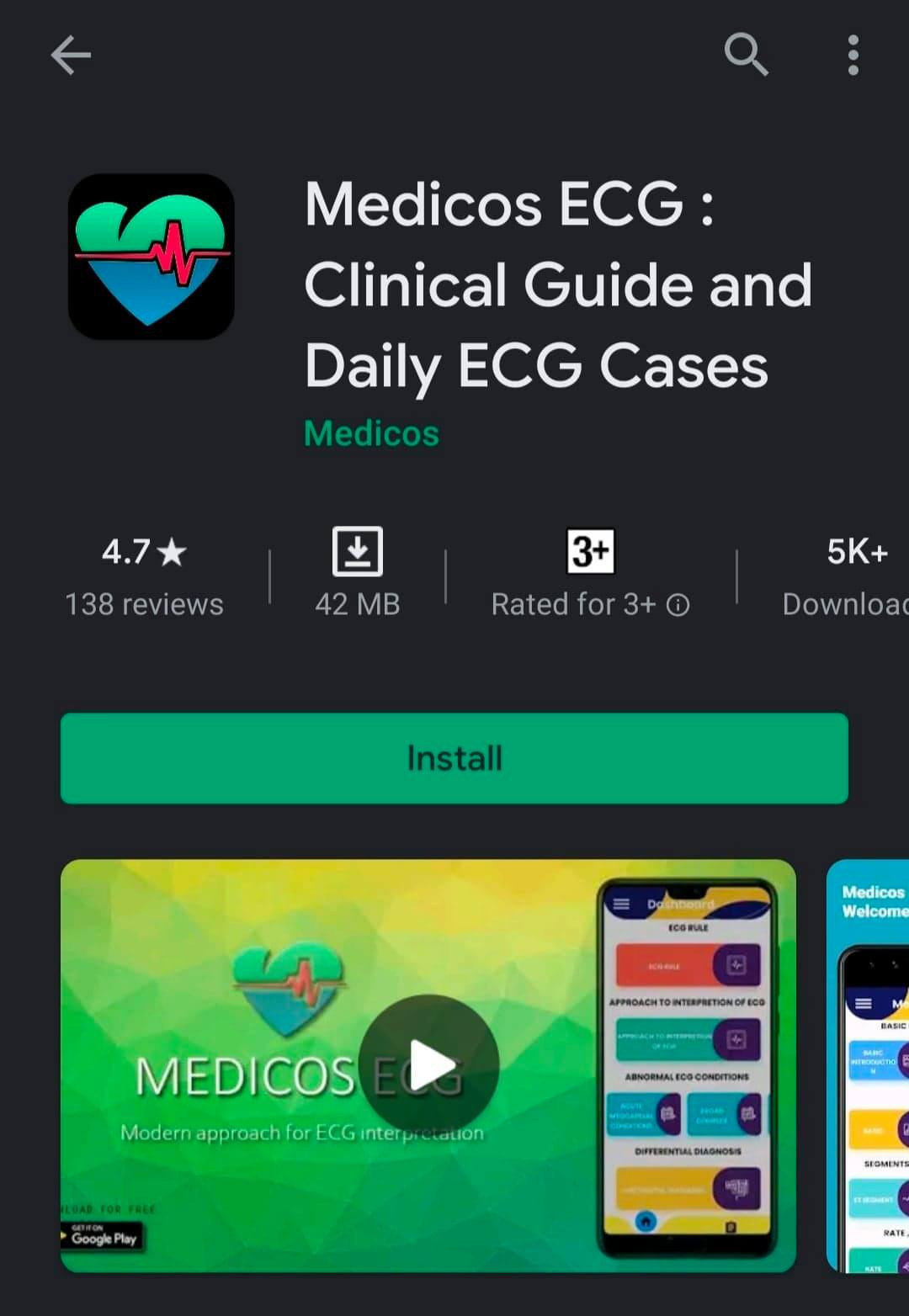
Task: View the 138 reviews rating
Action: click(x=144, y=577)
